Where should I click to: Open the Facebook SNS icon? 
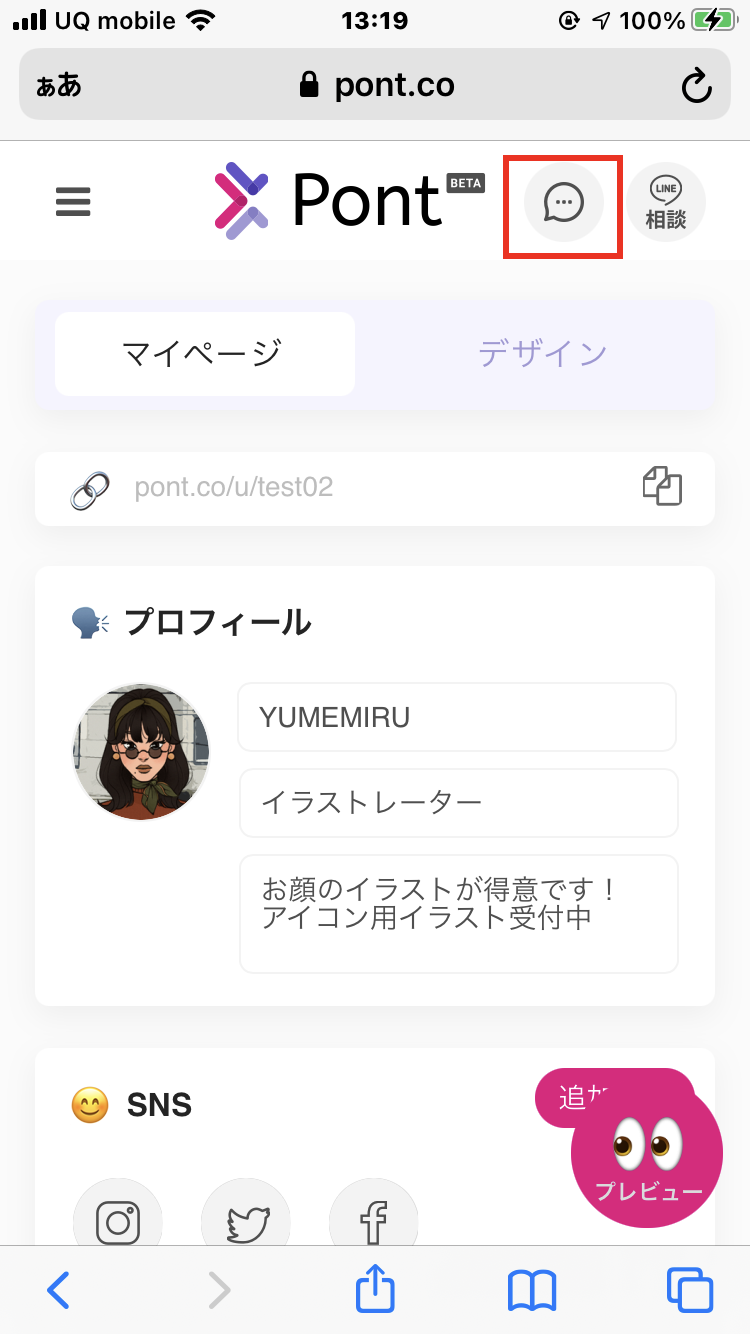[x=373, y=1222]
